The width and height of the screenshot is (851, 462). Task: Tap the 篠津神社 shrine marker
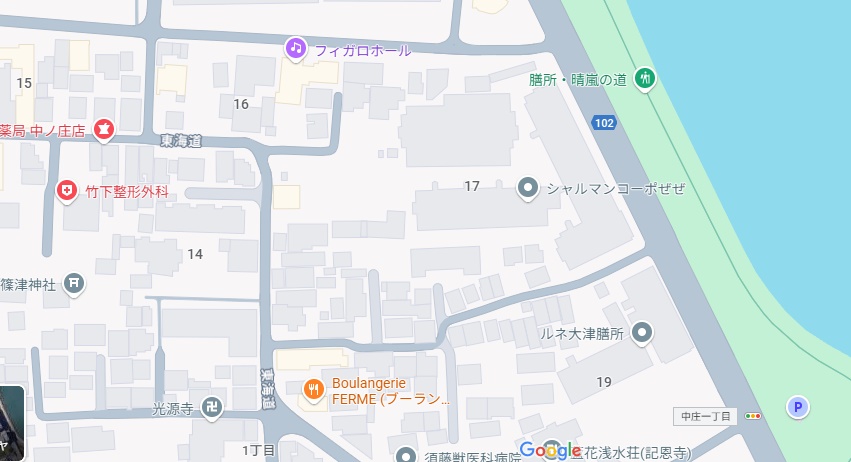click(74, 284)
